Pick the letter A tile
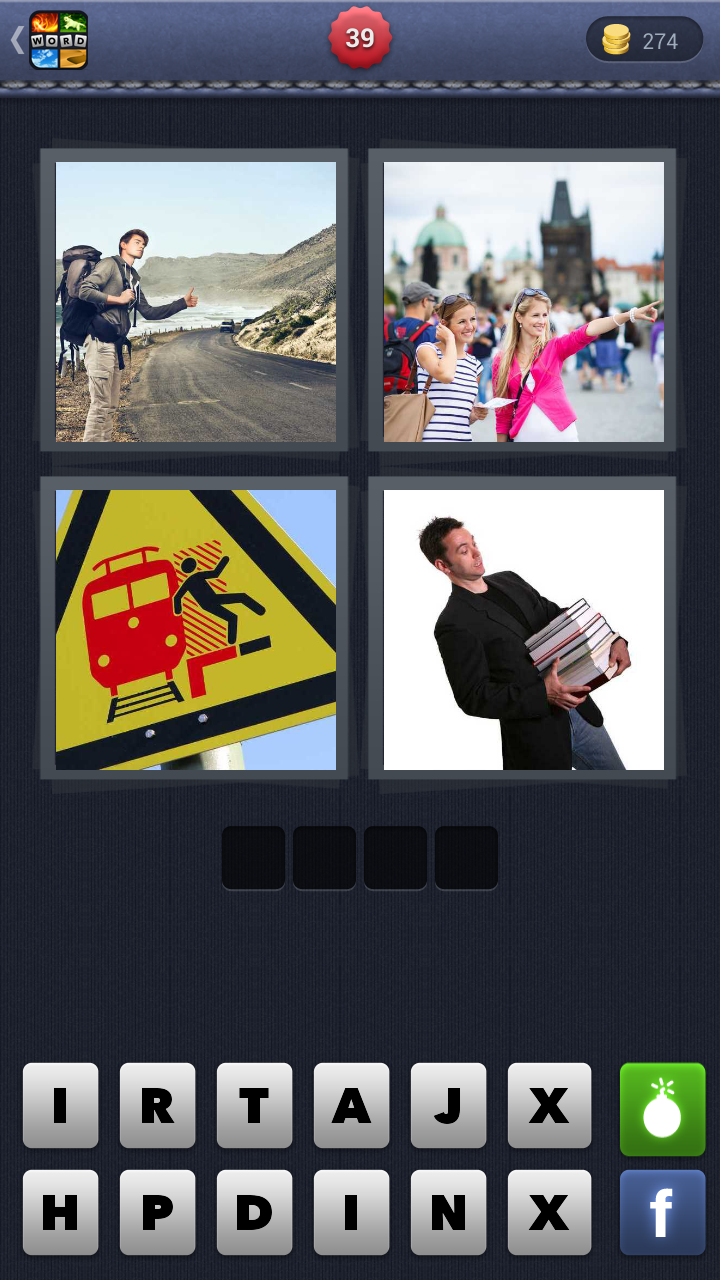720x1280 pixels. click(351, 1105)
